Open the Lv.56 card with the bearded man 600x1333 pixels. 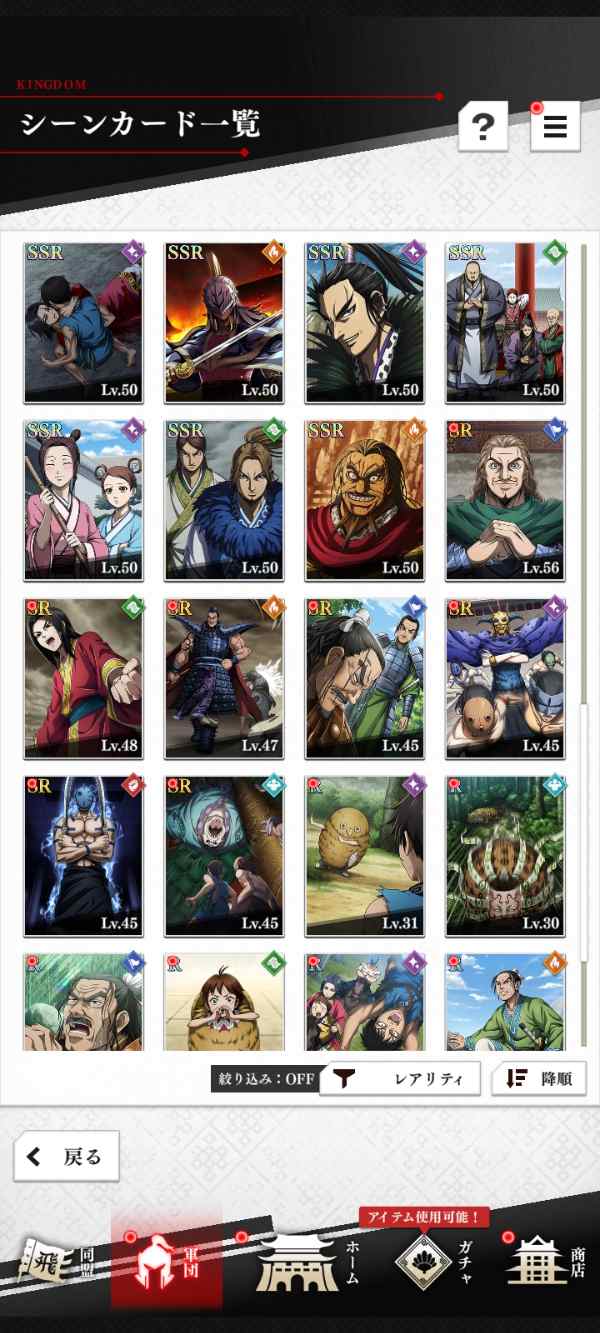pos(506,500)
